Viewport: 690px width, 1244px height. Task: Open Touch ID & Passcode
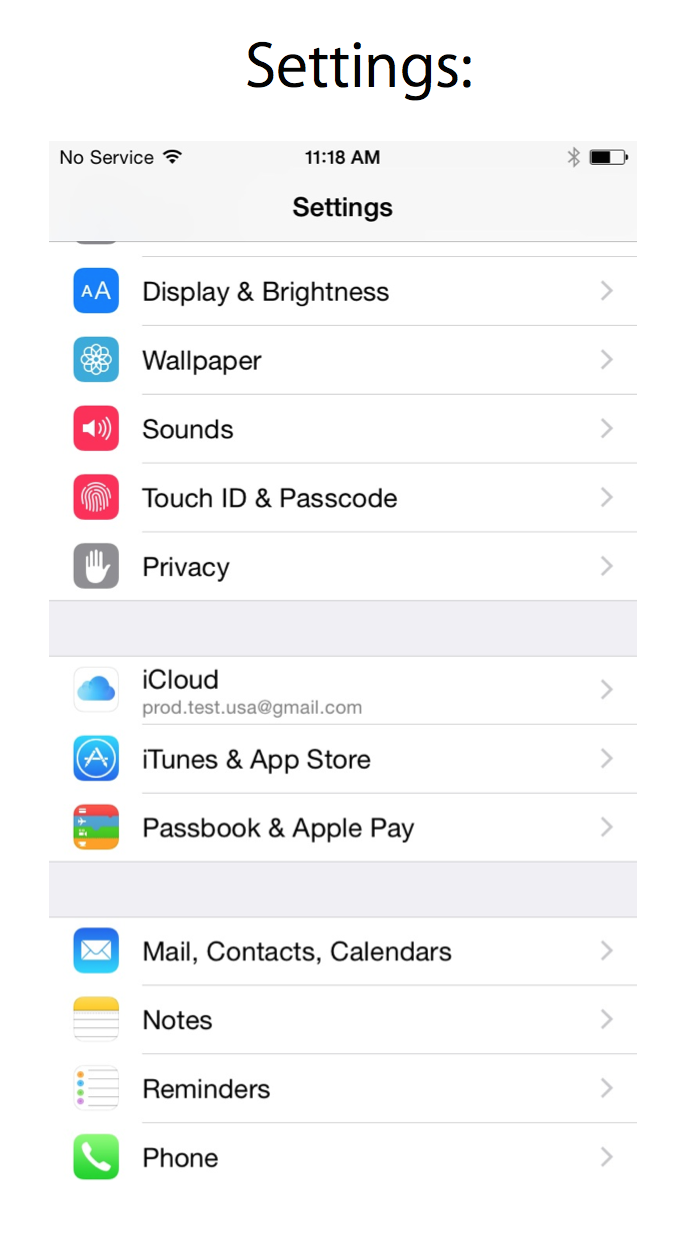pos(343,498)
